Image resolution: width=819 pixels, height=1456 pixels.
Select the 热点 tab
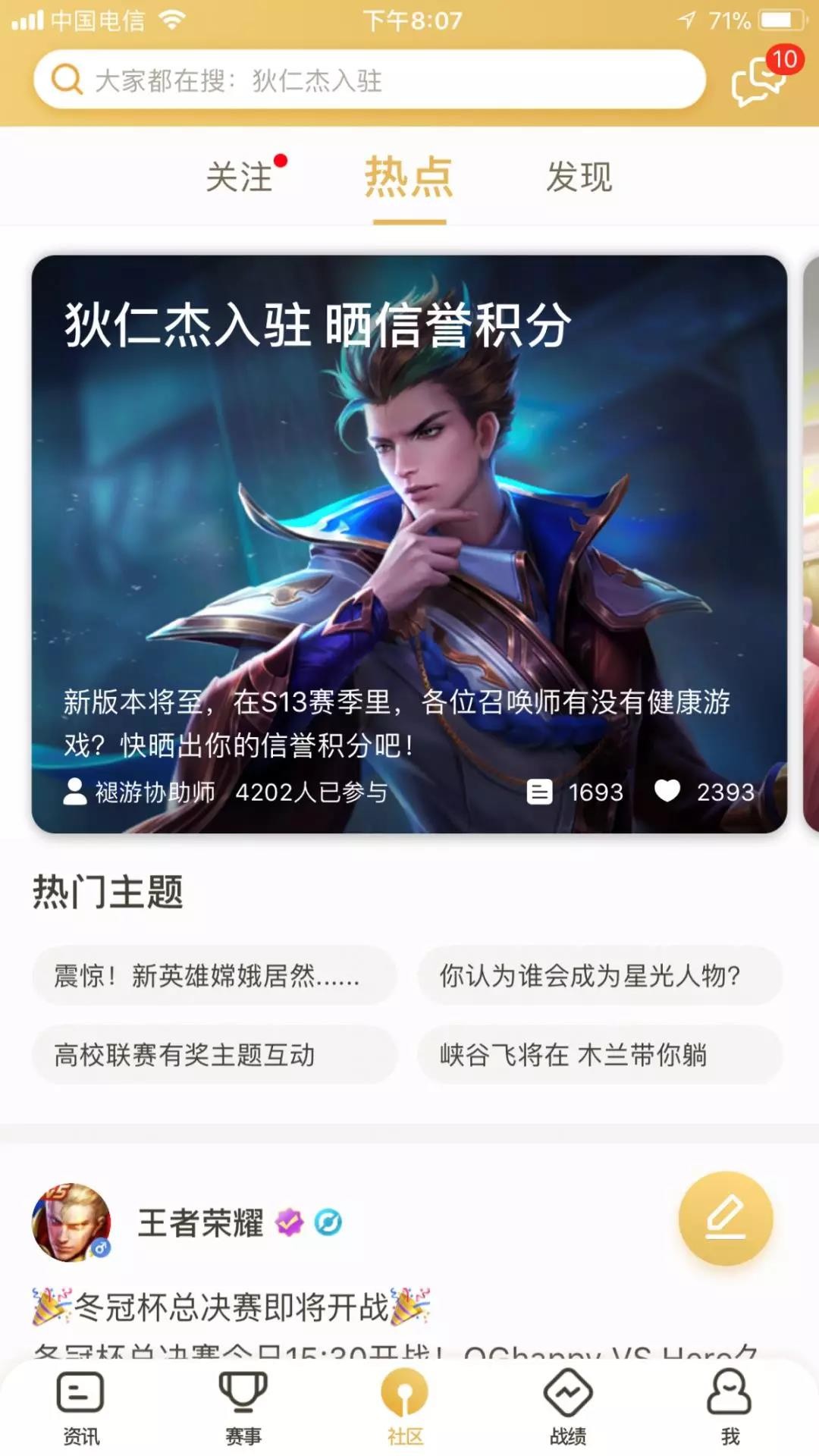tap(409, 177)
